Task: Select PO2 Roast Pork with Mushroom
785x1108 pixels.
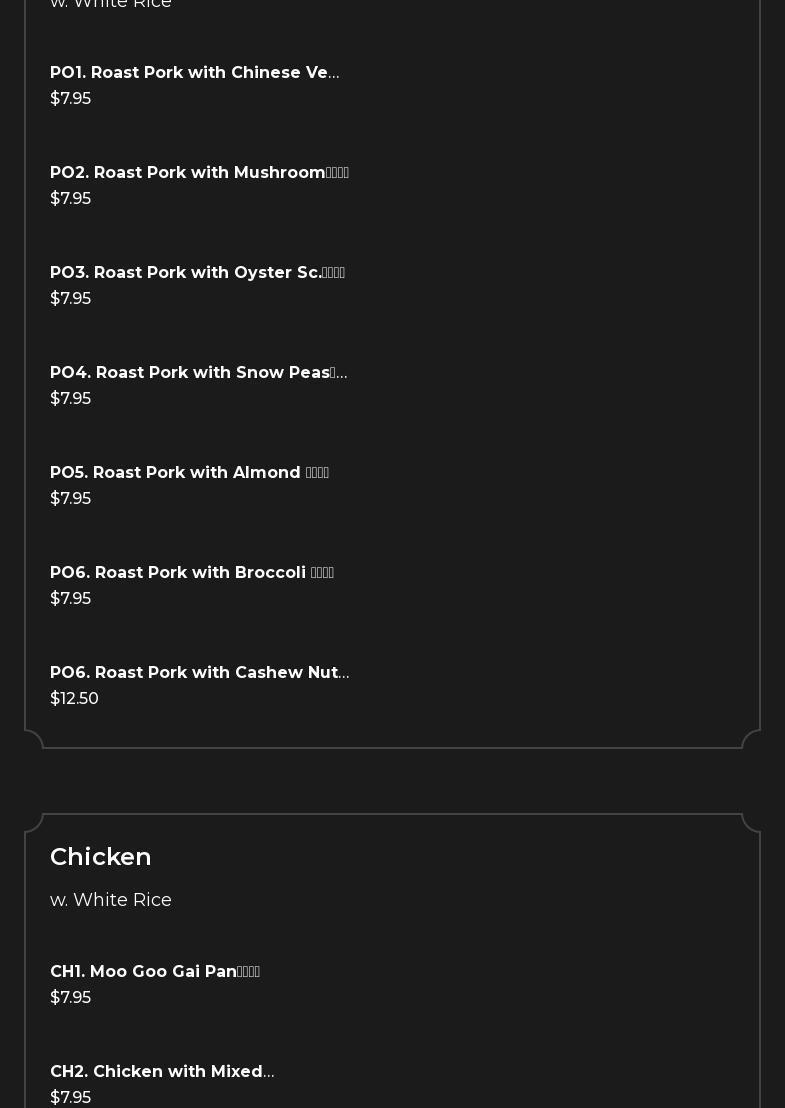Action: pyautogui.click(x=199, y=173)
